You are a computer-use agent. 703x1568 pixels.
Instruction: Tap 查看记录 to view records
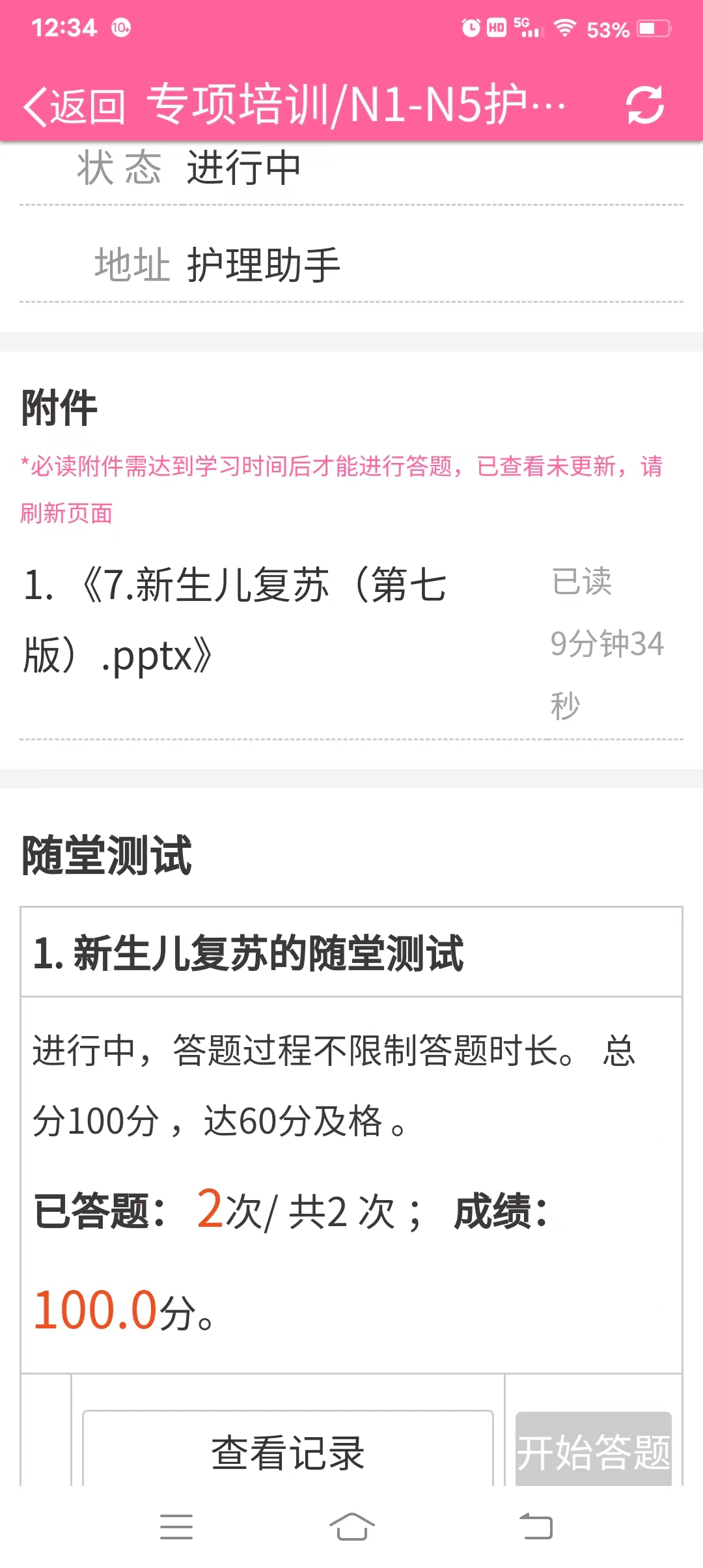click(288, 1451)
